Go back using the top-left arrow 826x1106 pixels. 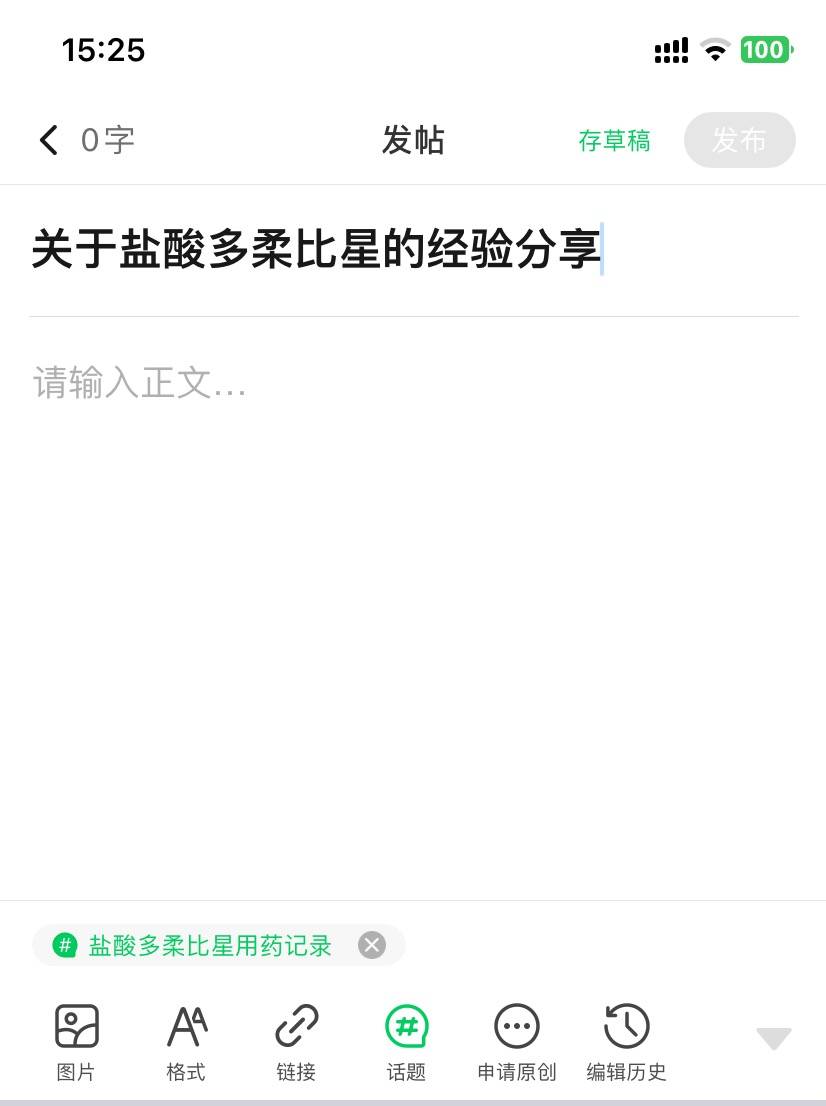[49, 140]
